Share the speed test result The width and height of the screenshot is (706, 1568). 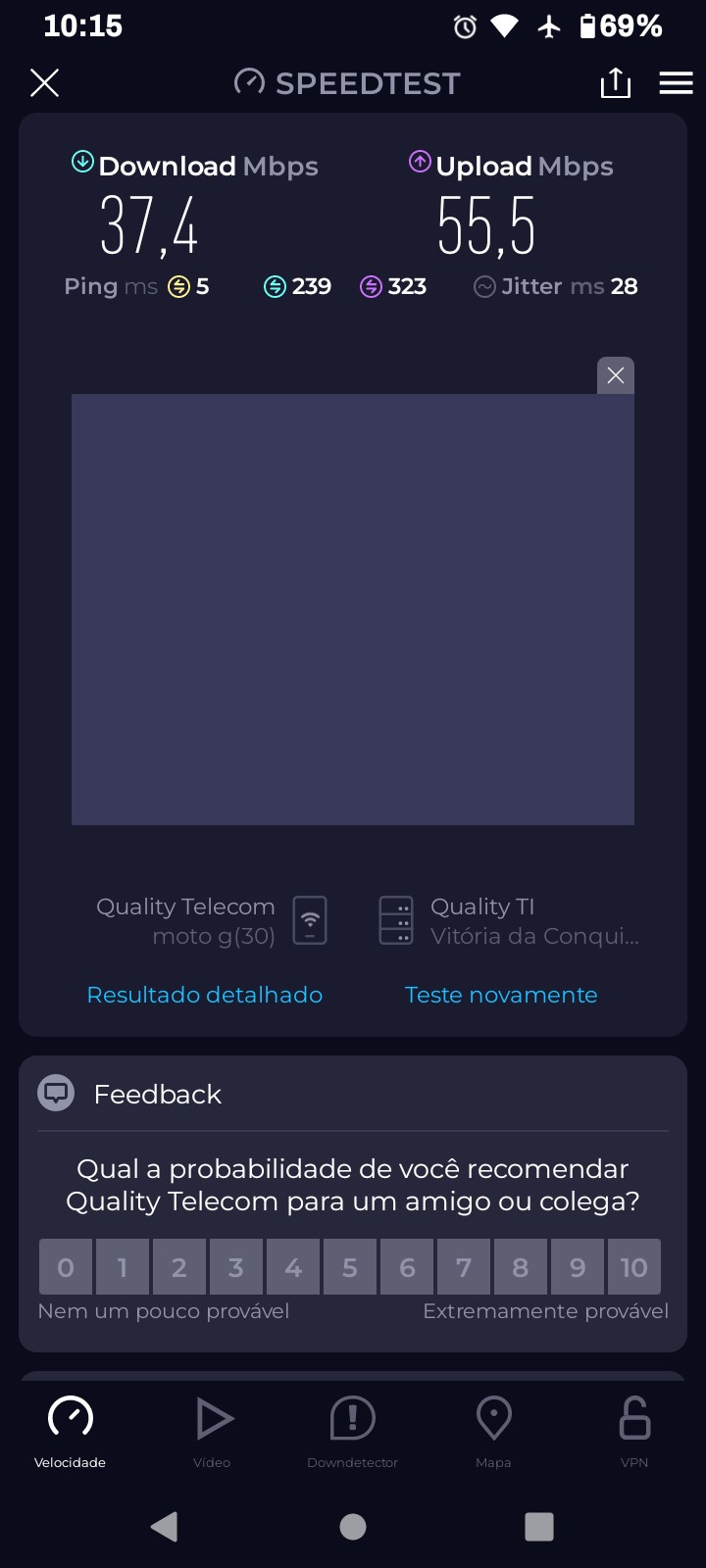(615, 83)
